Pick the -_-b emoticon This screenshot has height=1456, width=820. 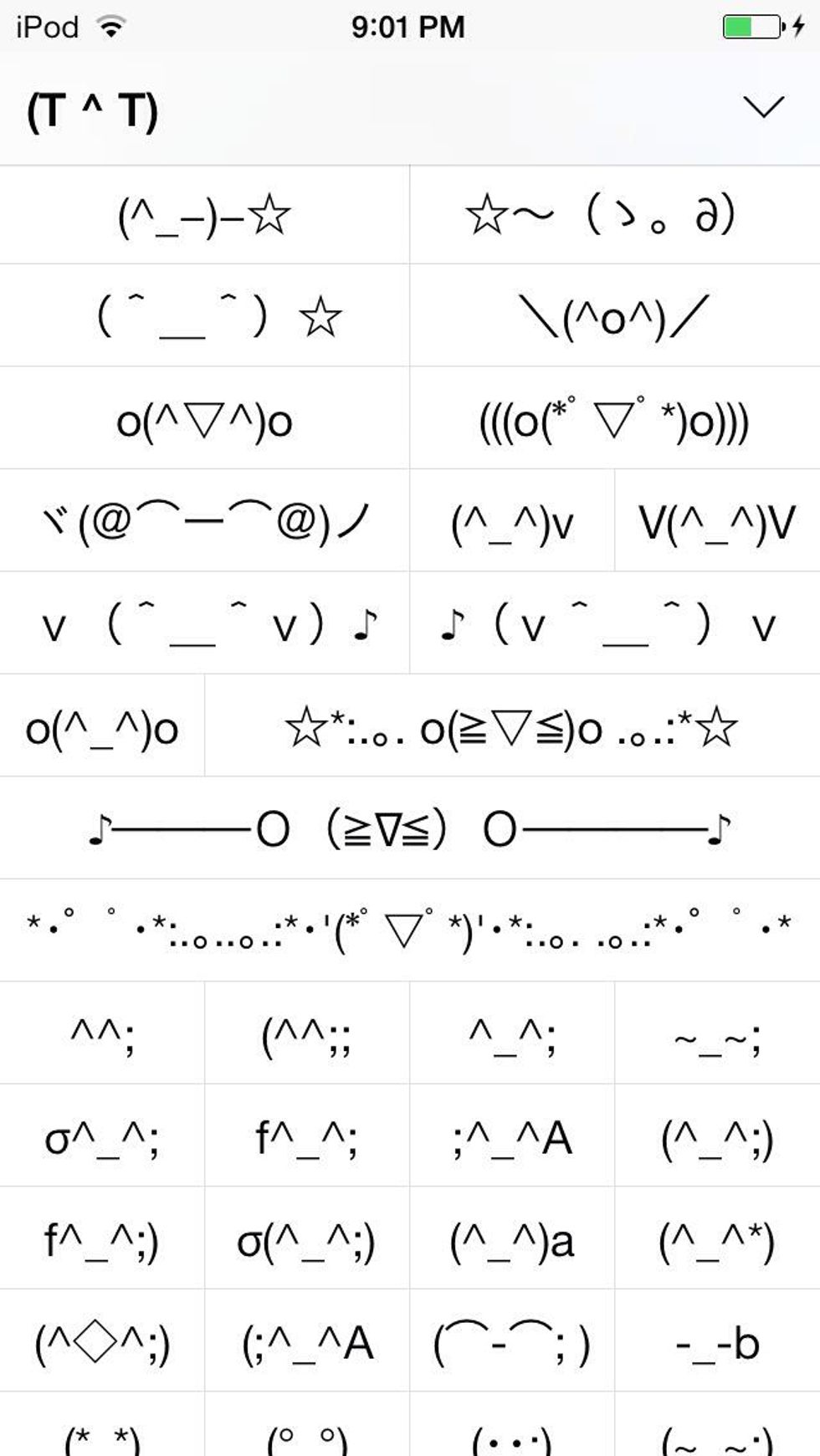pyautogui.click(x=717, y=1342)
